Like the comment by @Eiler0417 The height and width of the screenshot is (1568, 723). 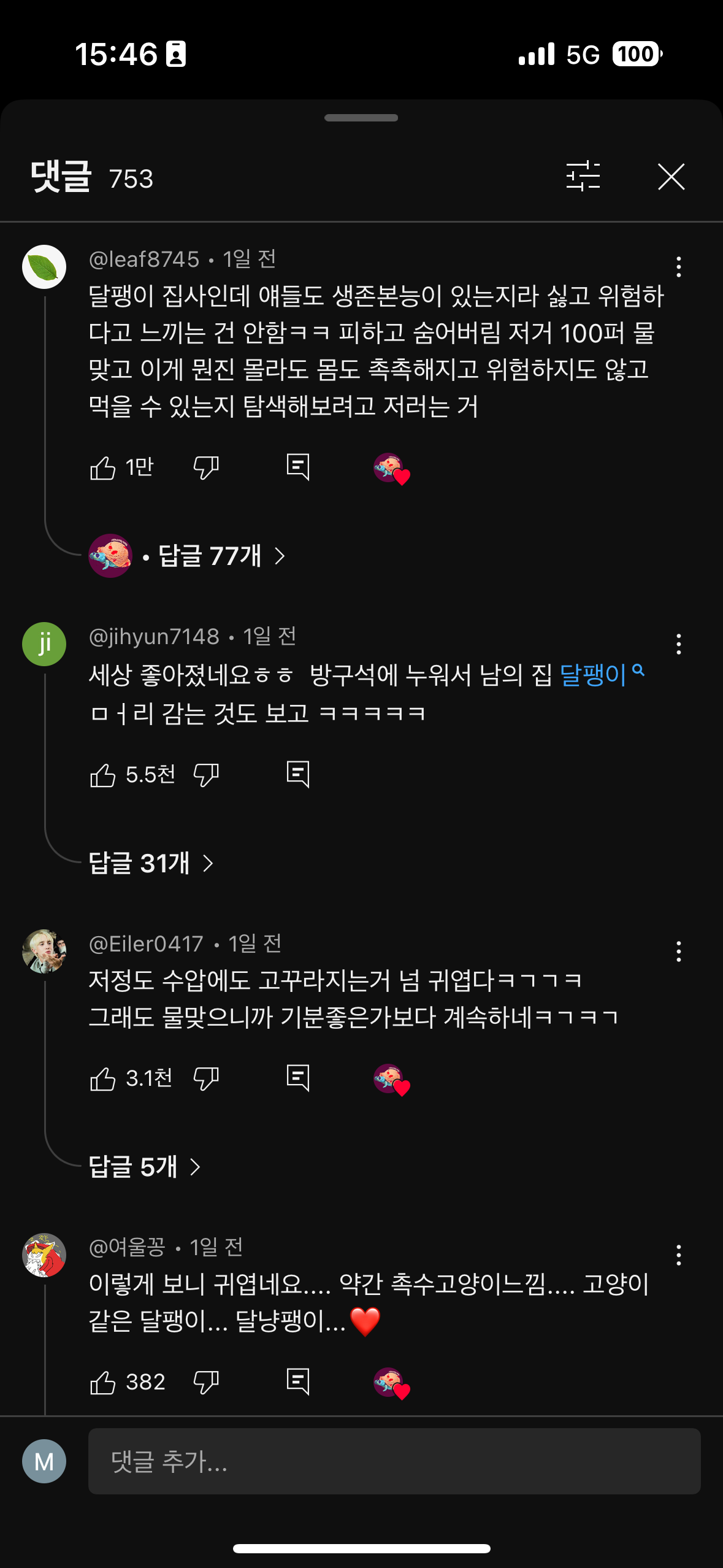click(x=102, y=1078)
